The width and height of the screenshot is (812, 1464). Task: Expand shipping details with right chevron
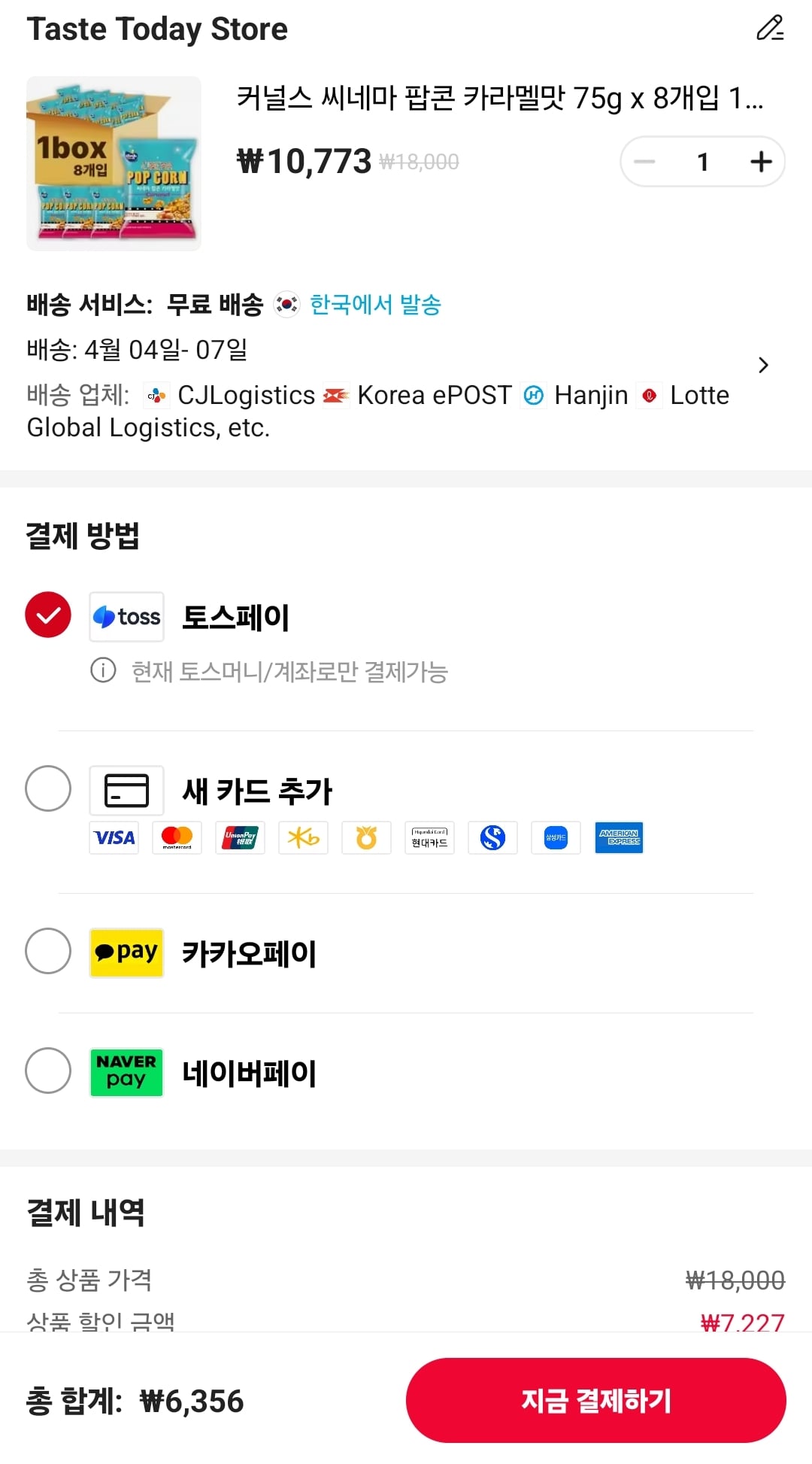click(x=764, y=365)
